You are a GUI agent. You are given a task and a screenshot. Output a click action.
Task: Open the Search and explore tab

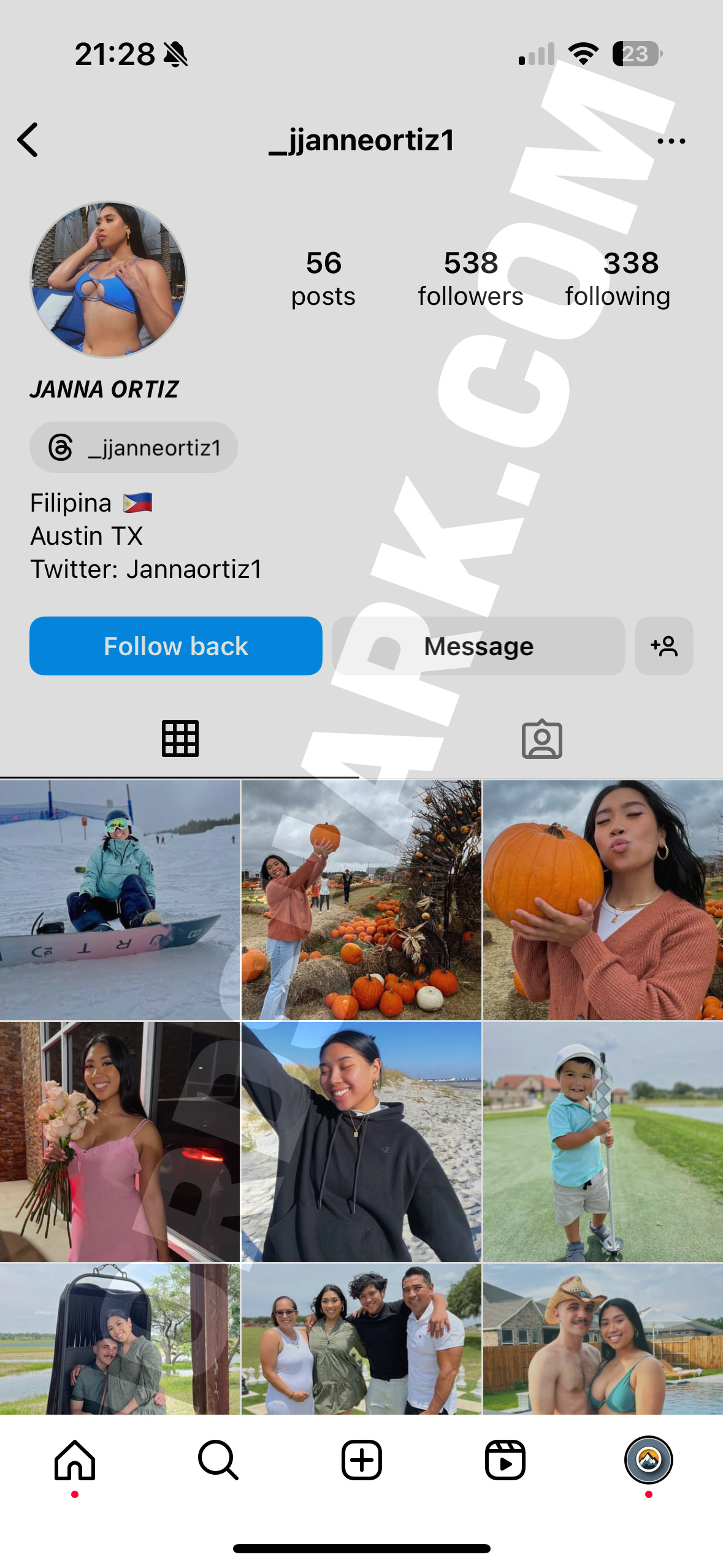click(218, 1460)
